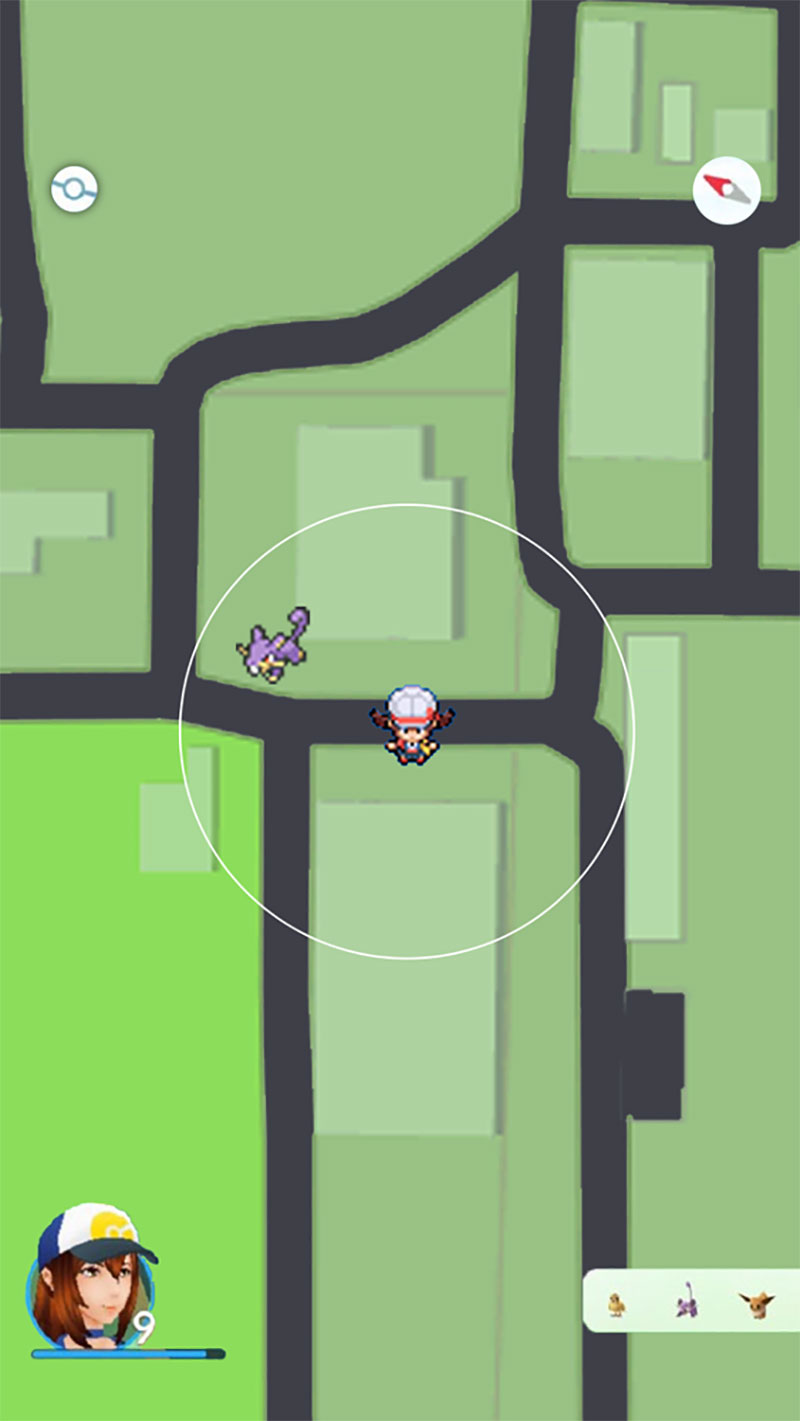Screen dimensions: 800x1421
Task: Tap the player character on the map
Action: [x=411, y=726]
